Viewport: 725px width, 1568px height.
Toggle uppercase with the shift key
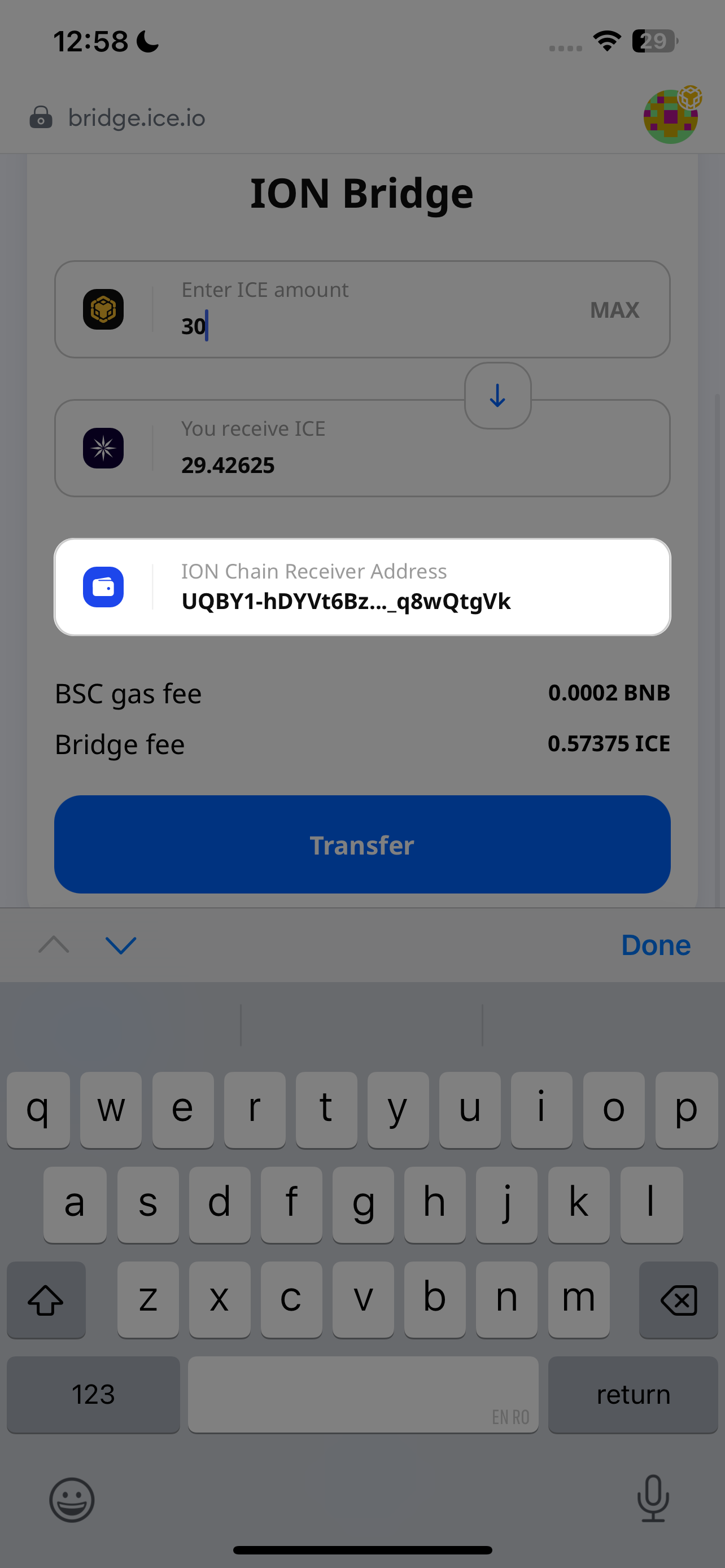point(46,1300)
